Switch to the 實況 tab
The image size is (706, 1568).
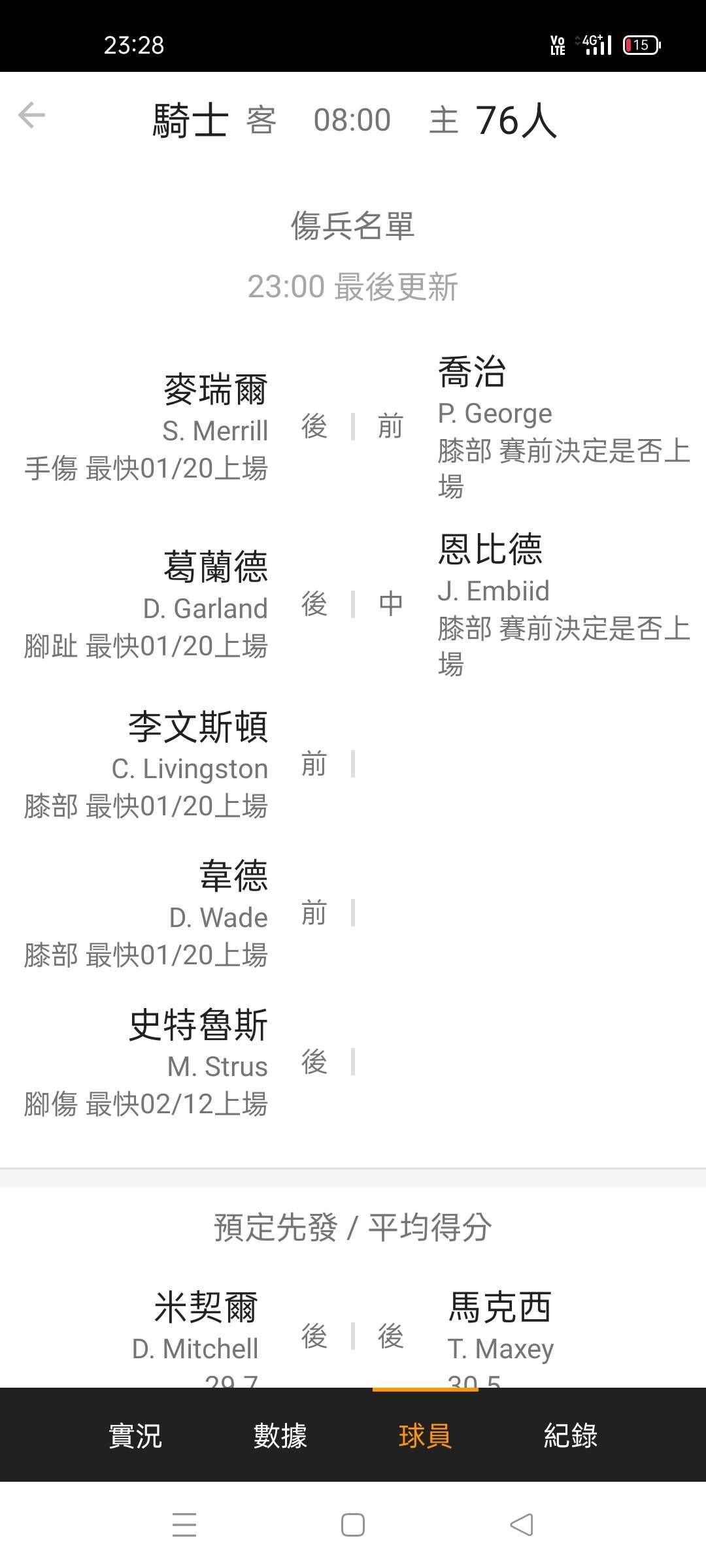135,1435
